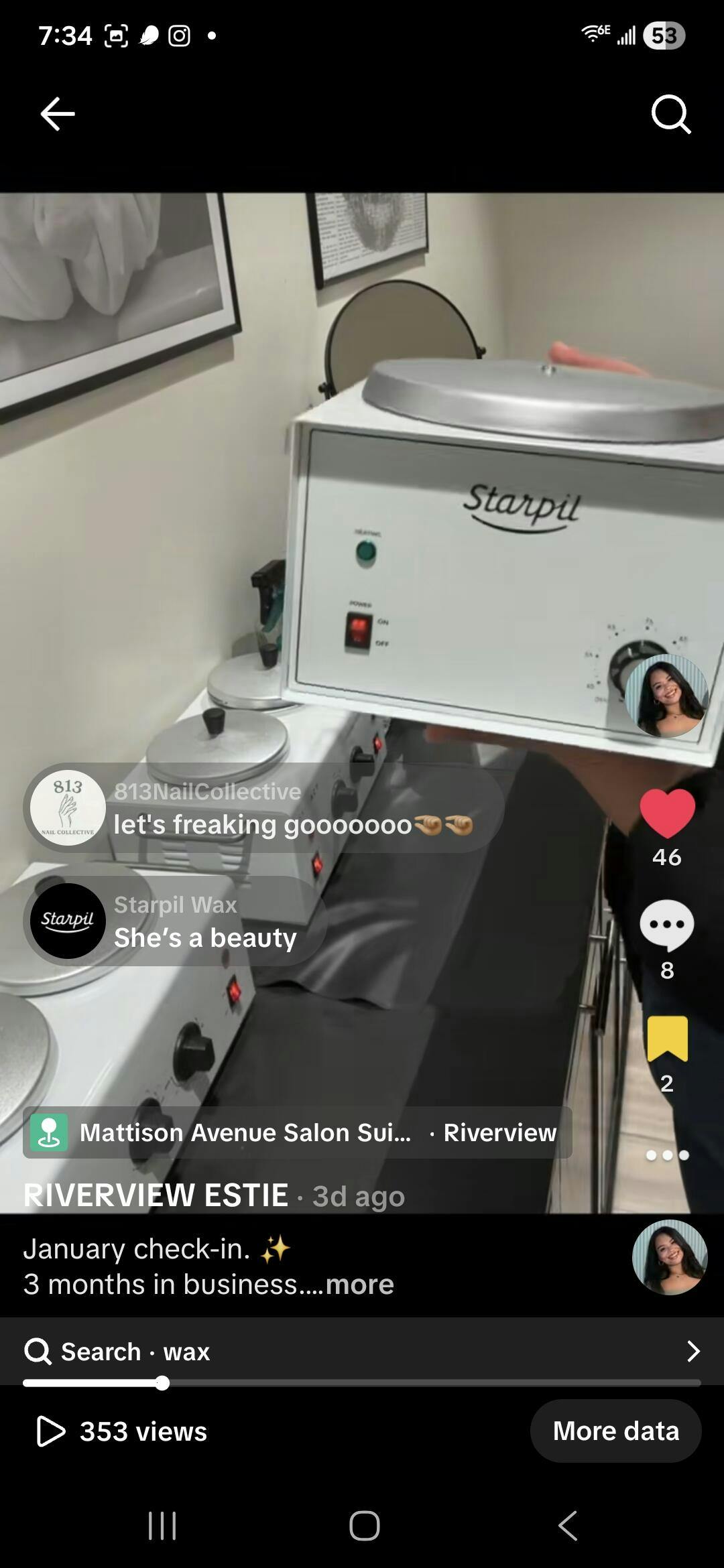Tap the system home button
The image size is (724, 1568).
coord(364,1526)
